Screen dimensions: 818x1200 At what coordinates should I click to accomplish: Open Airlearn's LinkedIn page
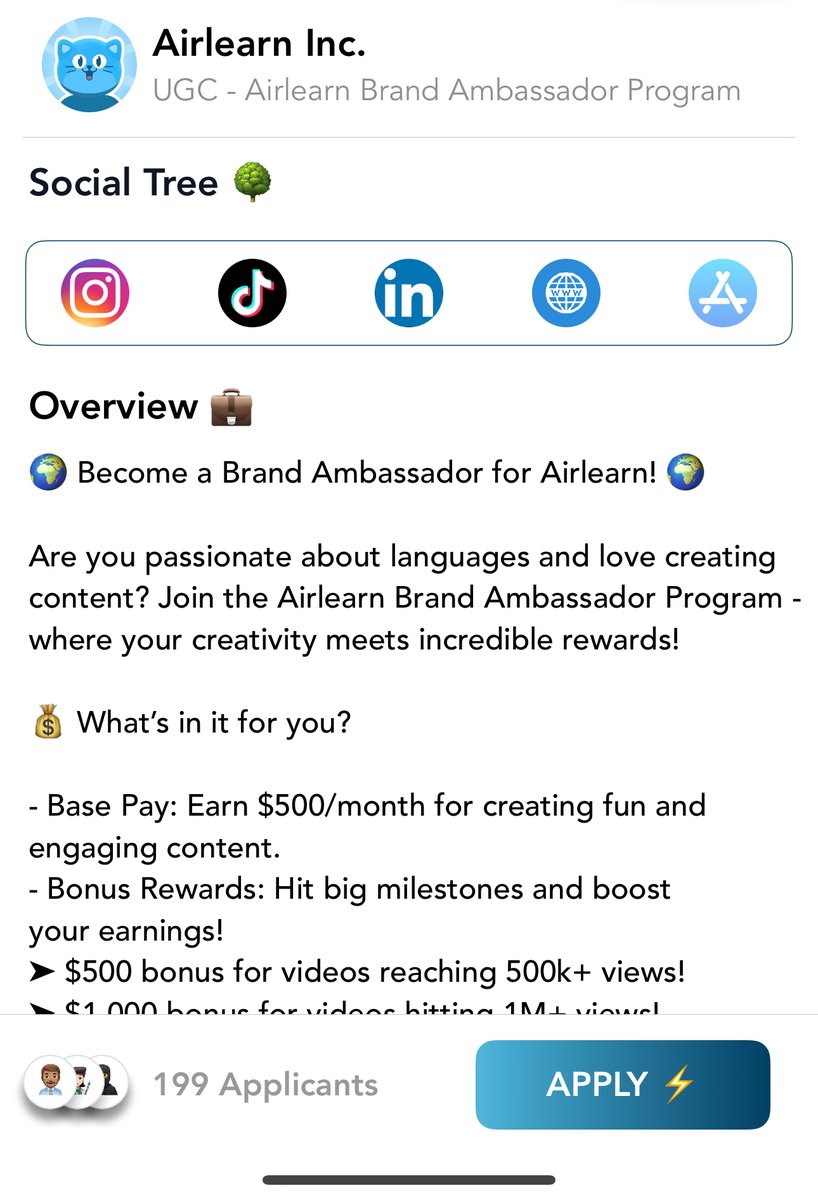409,293
